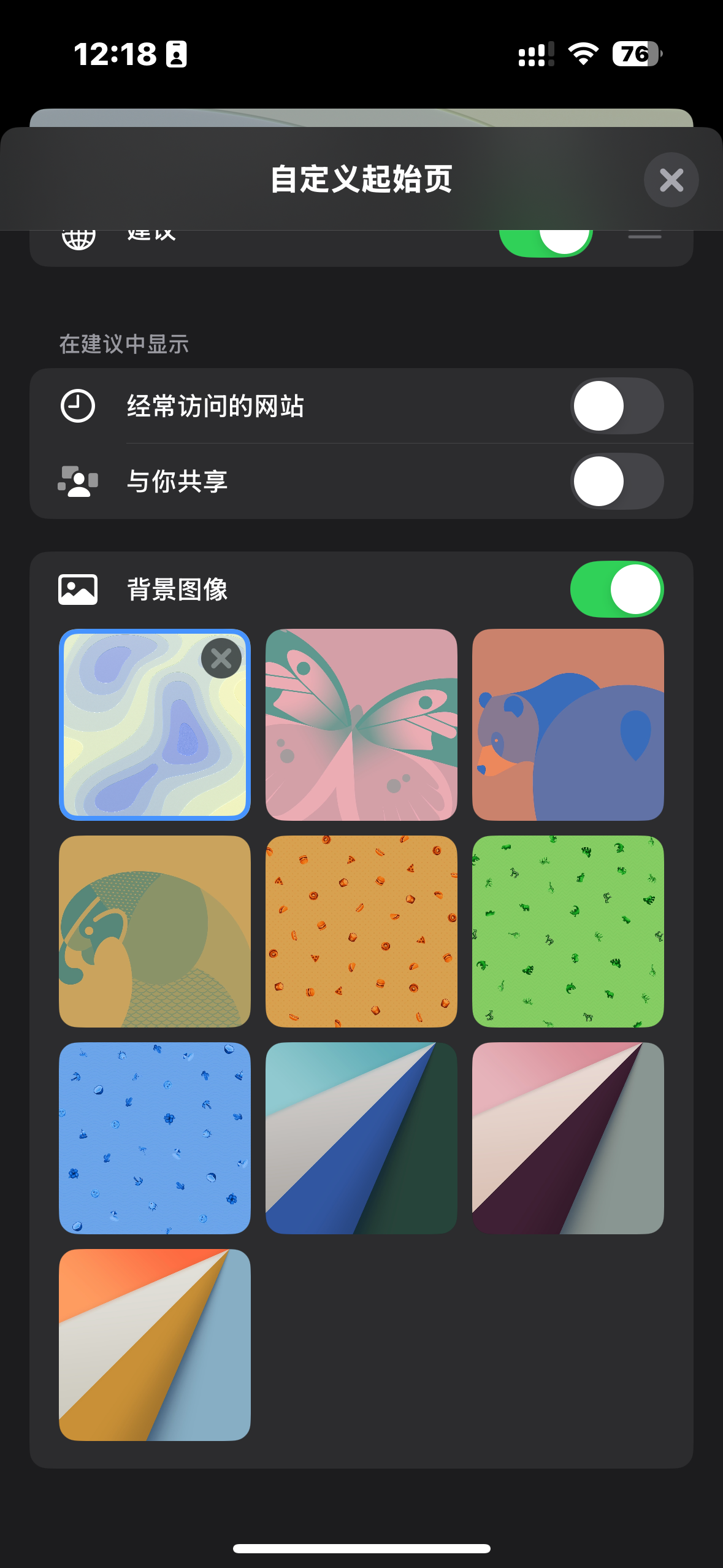Image resolution: width=723 pixels, height=1568 pixels.
Task: Disable the 背景图像 switch
Action: coord(617,590)
